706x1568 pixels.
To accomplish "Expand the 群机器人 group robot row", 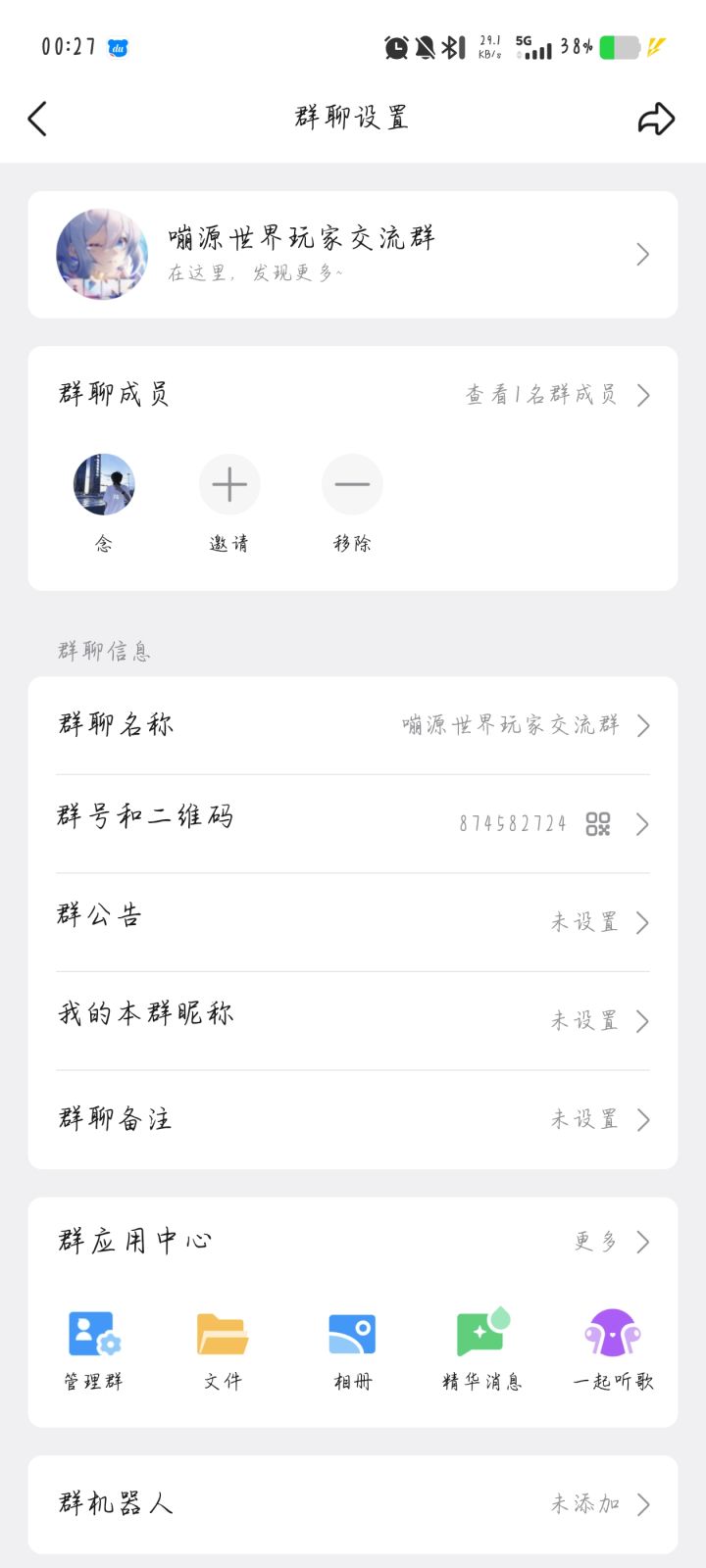I will pos(353,1504).
